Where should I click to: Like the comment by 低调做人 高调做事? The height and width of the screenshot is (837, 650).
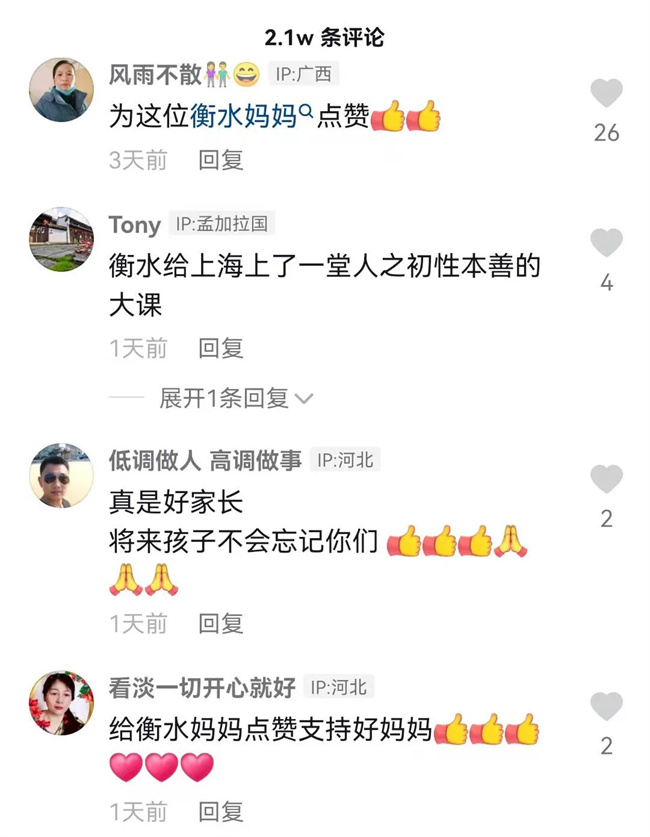point(606,479)
